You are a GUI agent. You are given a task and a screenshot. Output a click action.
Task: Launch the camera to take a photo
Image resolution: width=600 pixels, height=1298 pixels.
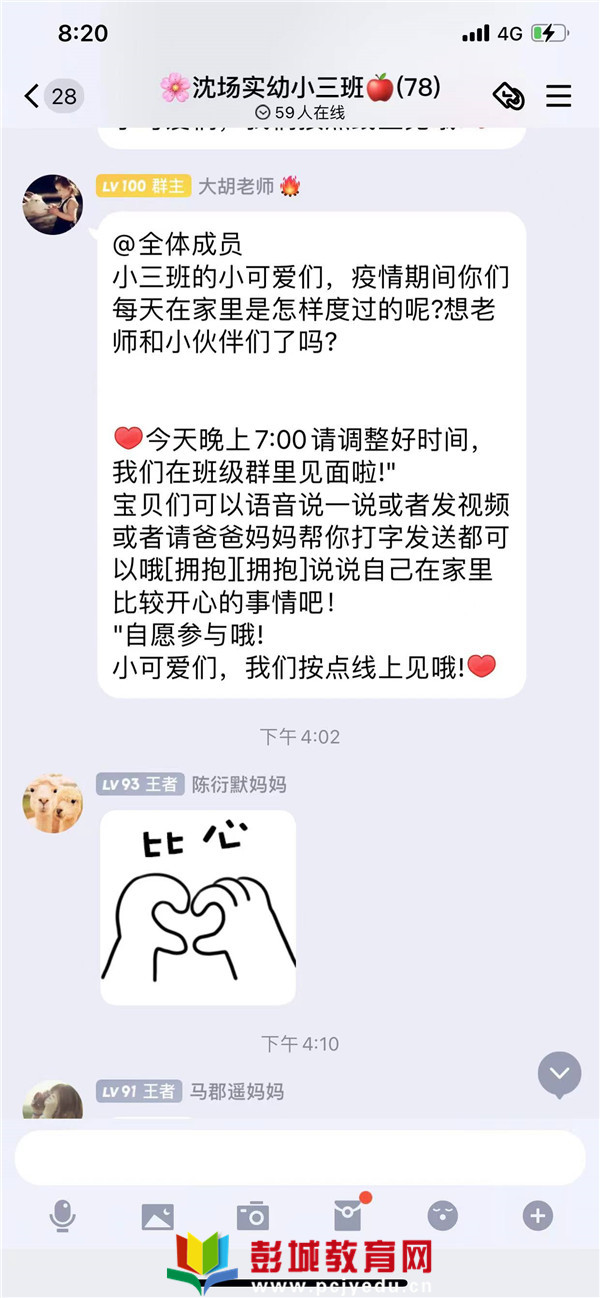[x=253, y=1216]
